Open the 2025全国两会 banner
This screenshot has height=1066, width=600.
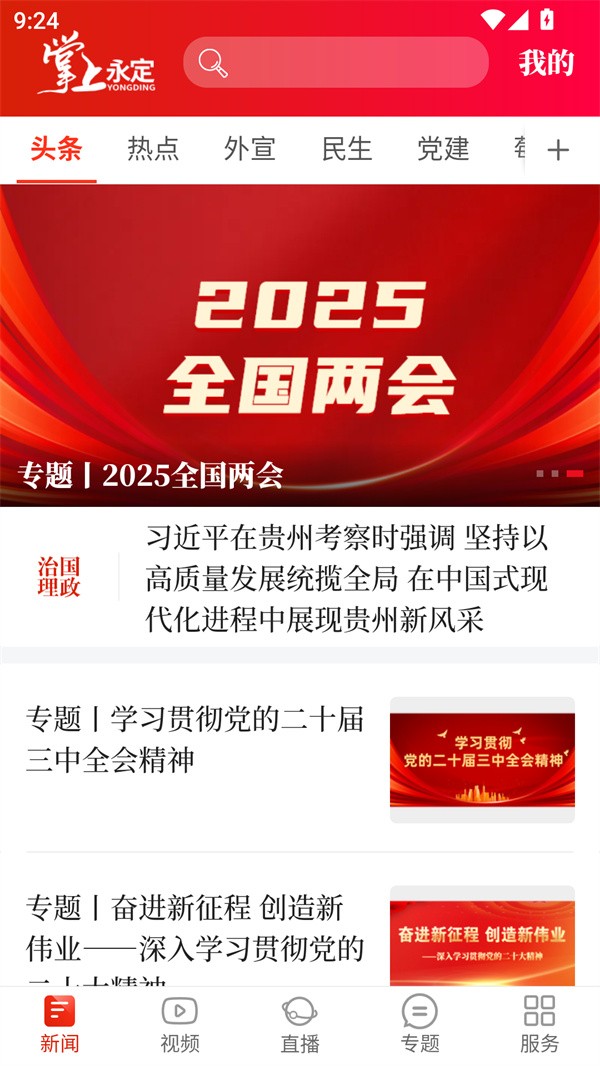[300, 345]
